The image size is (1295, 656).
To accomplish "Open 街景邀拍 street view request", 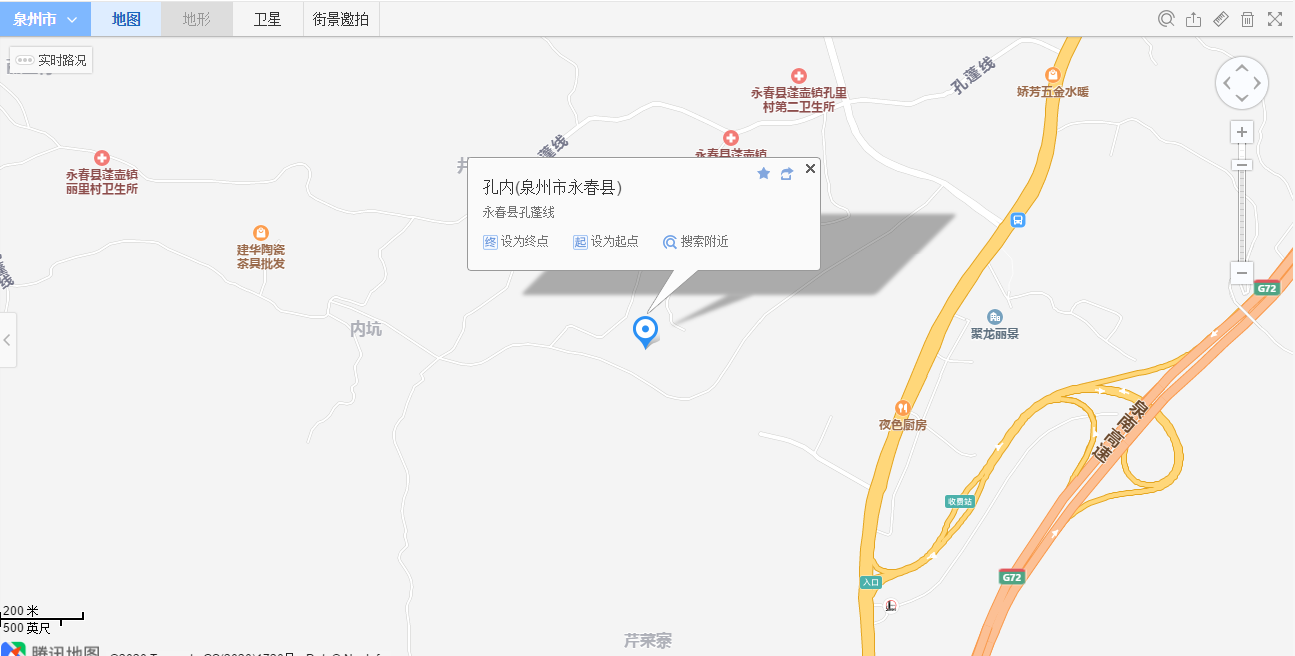I will pyautogui.click(x=340, y=19).
